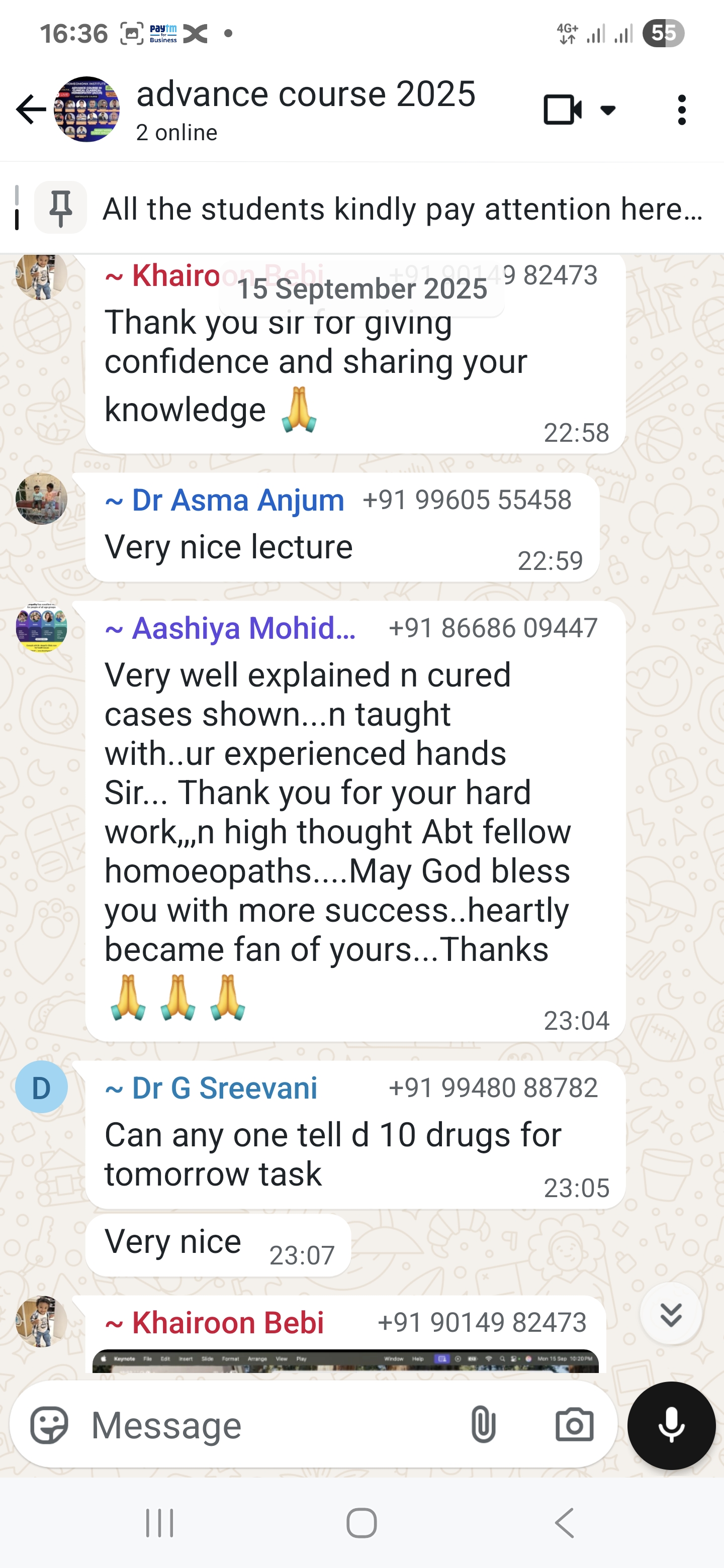Screen dimensions: 724x1568
Task: Start a video call in the group
Action: [x=562, y=110]
